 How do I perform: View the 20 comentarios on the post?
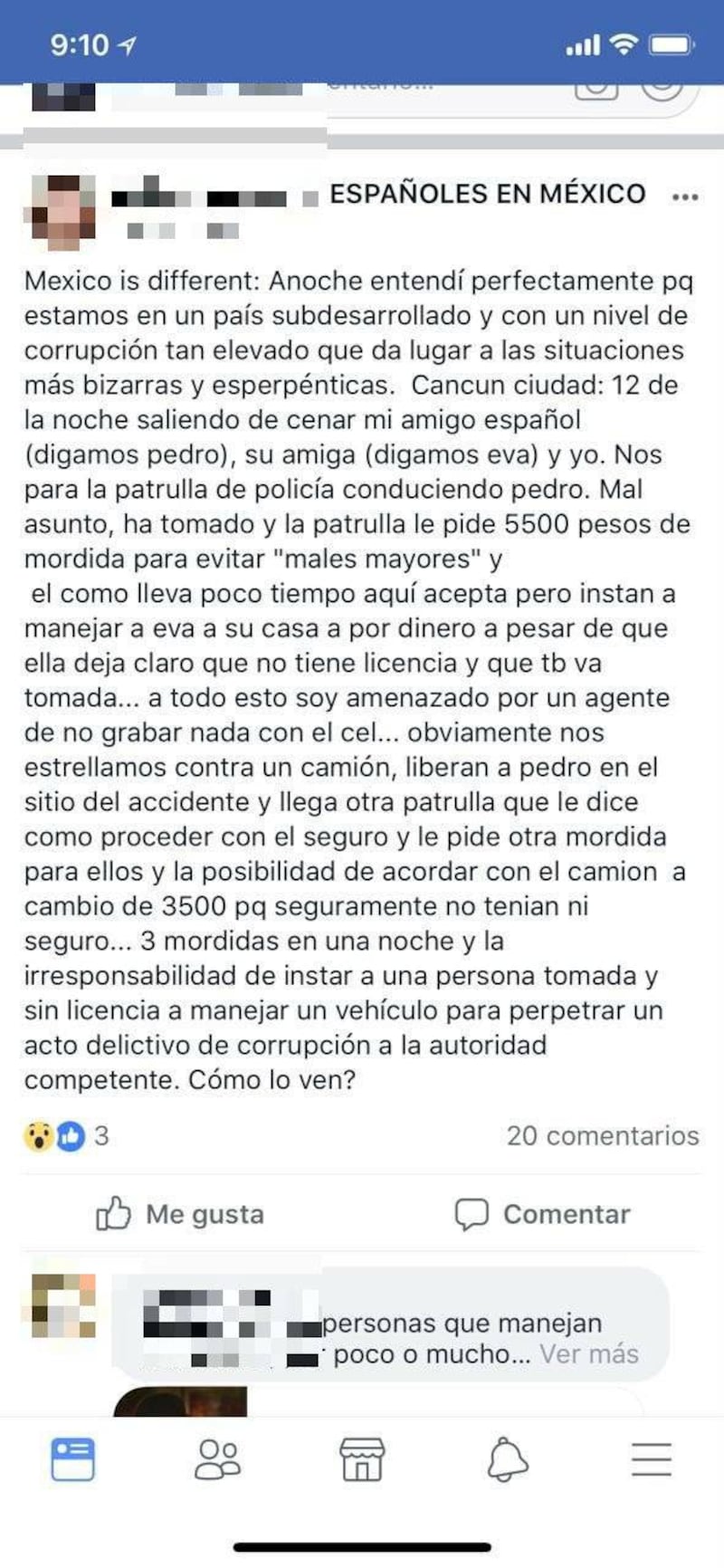coord(602,1135)
